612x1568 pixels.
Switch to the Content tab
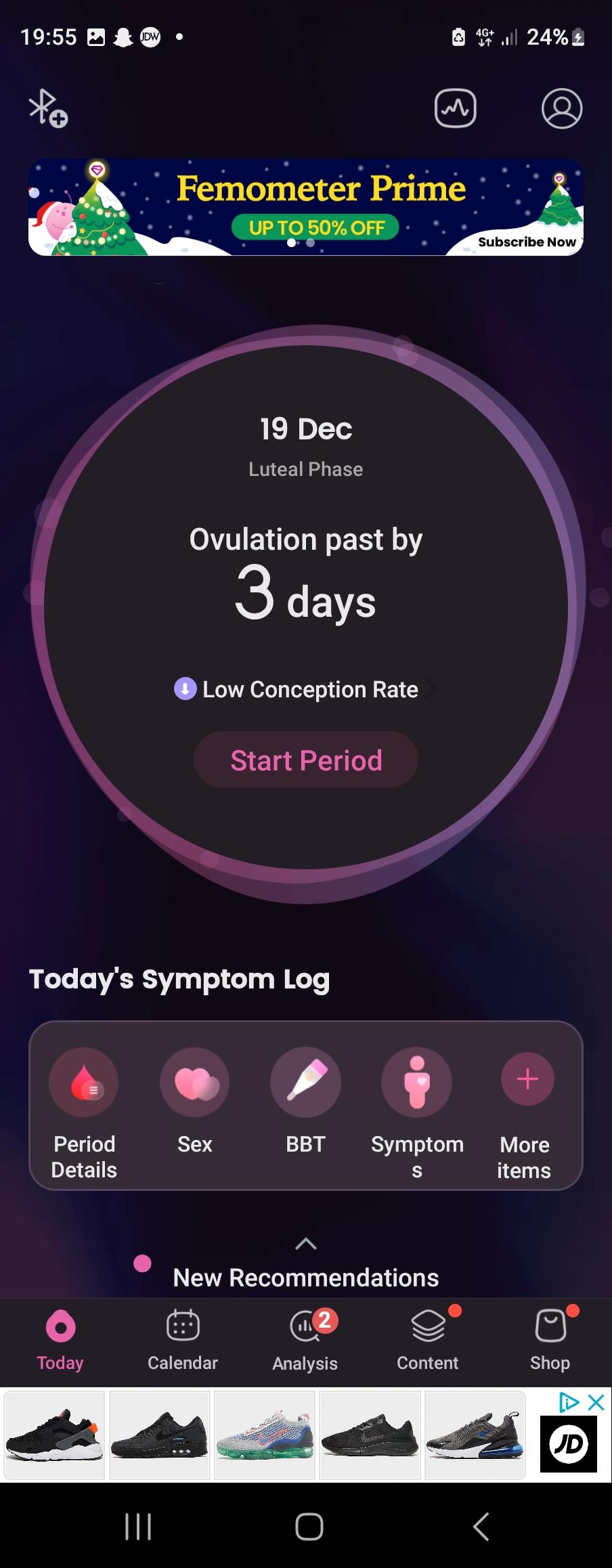click(x=428, y=1340)
